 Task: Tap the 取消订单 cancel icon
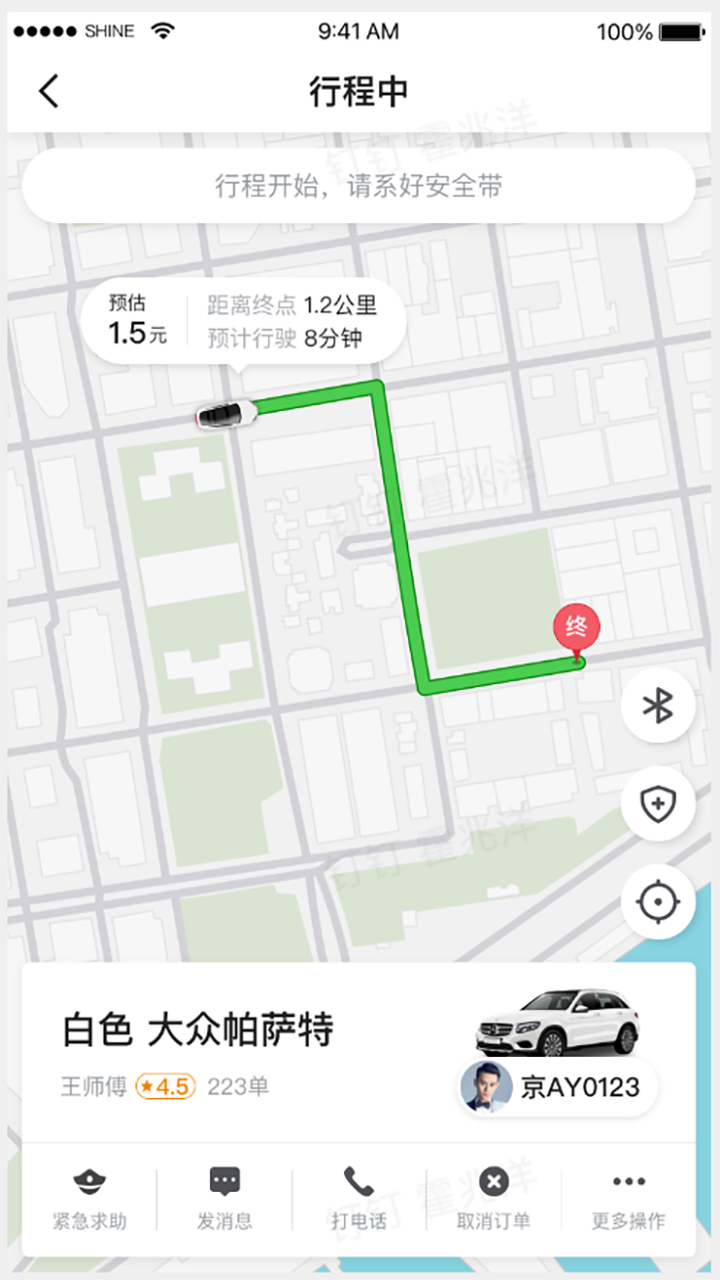pos(492,1182)
